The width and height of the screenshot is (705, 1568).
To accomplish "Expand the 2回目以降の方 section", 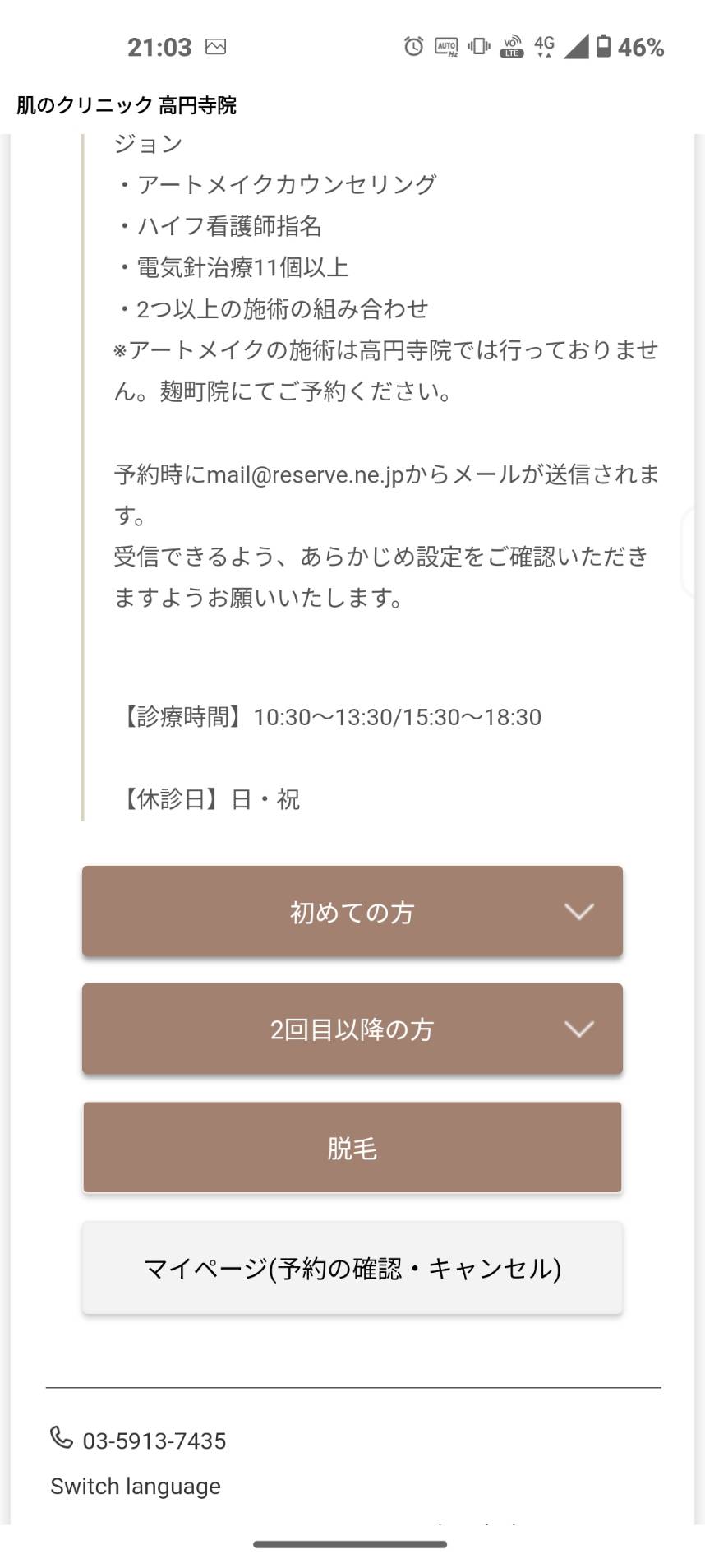I will (x=352, y=1029).
